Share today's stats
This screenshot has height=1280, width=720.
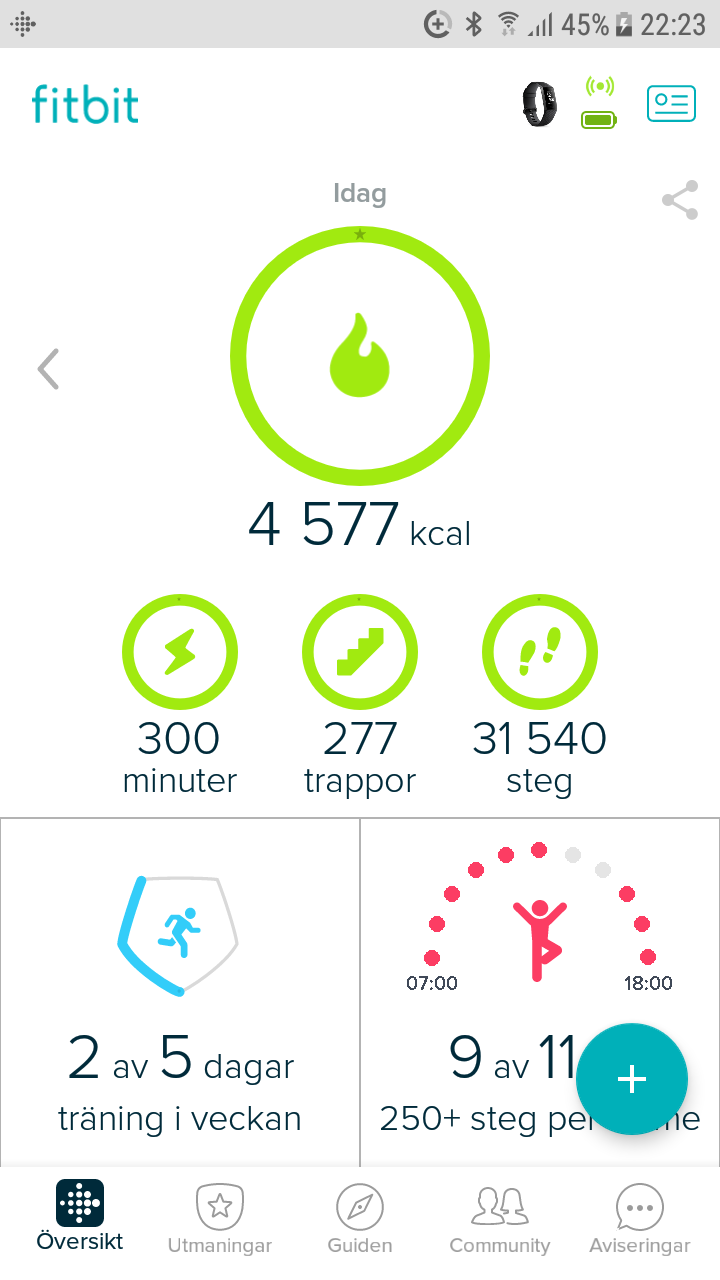tap(680, 200)
